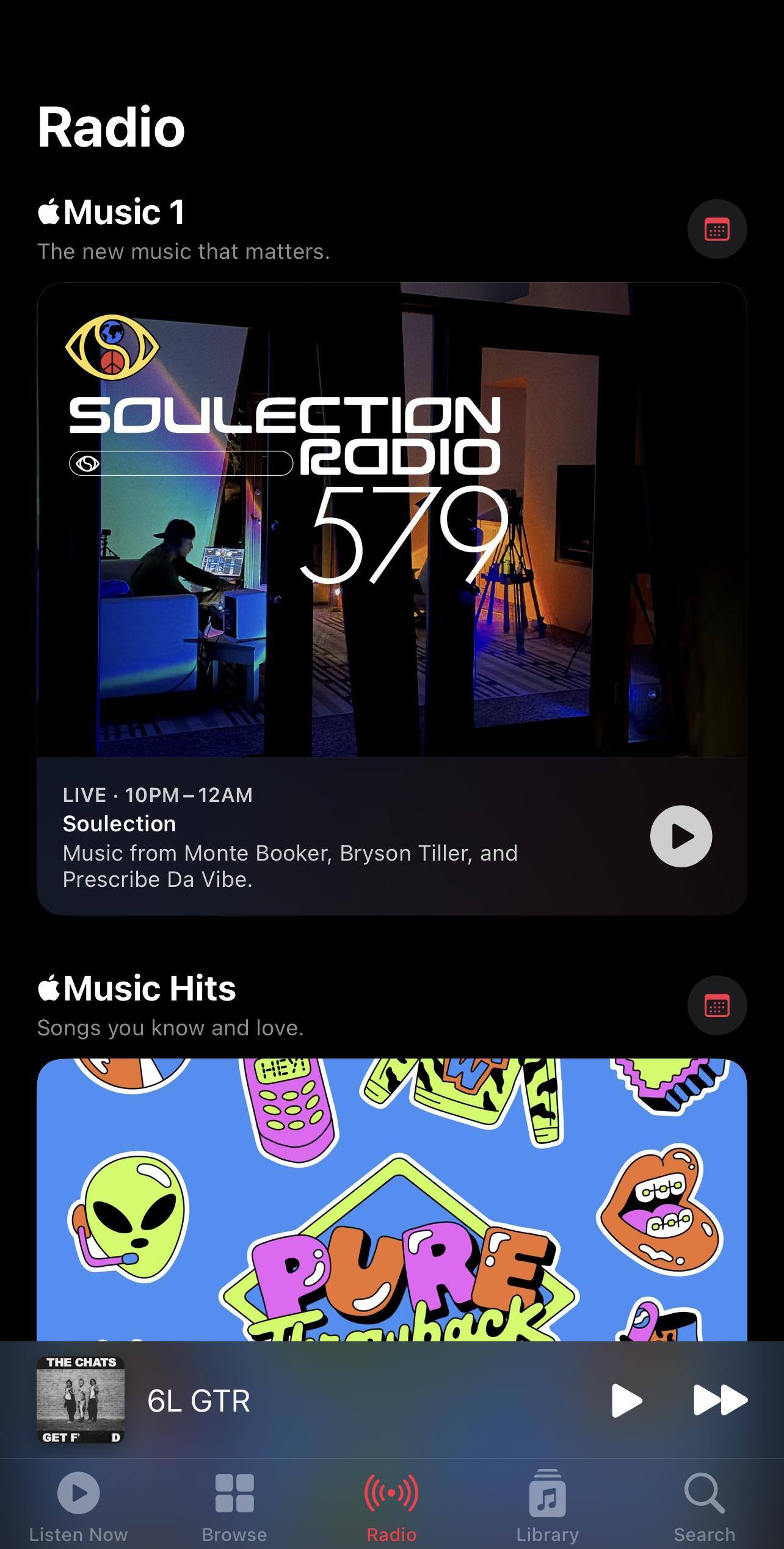Open the Apple Music Hits schedule calendar
This screenshot has height=1549, width=784.
click(717, 1005)
